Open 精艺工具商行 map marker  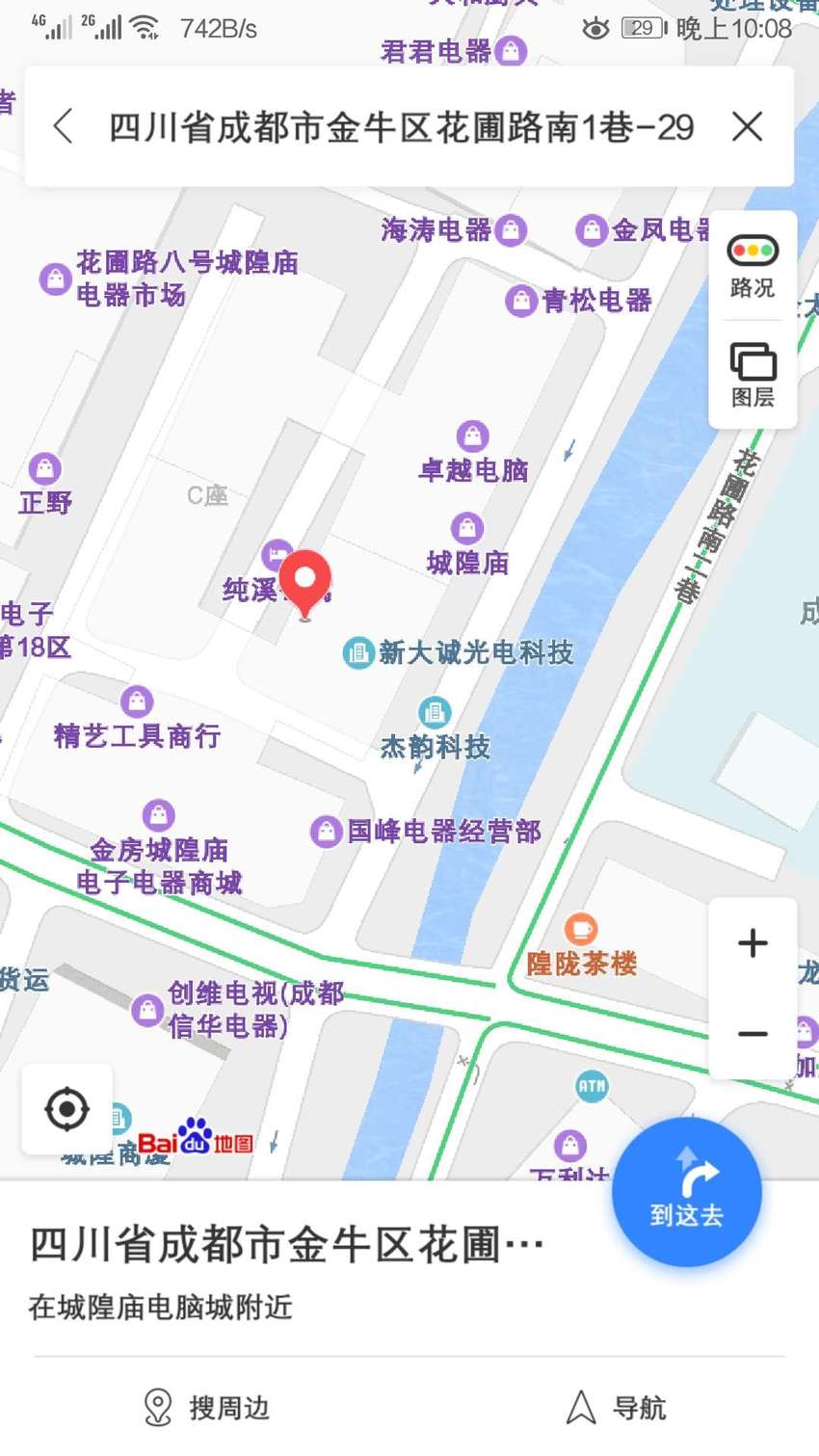[x=137, y=719]
